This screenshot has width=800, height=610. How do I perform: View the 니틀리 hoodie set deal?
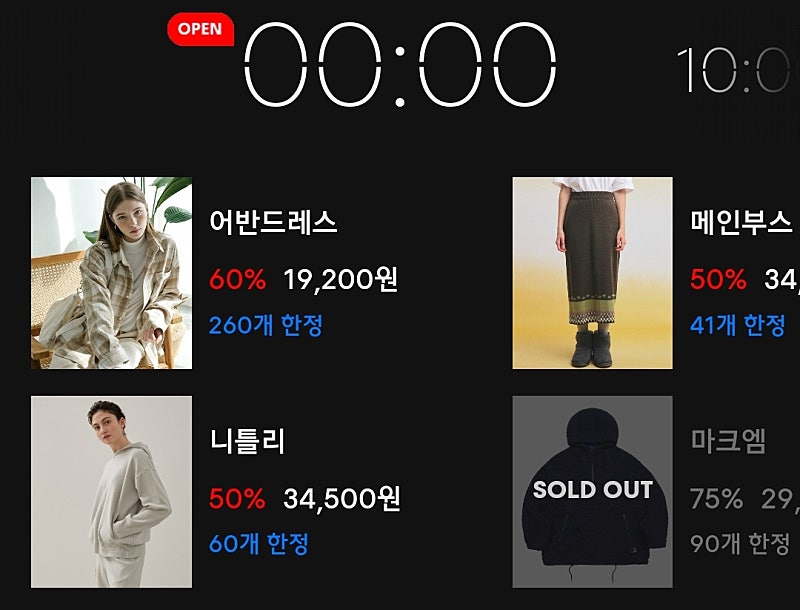pyautogui.click(x=112, y=492)
